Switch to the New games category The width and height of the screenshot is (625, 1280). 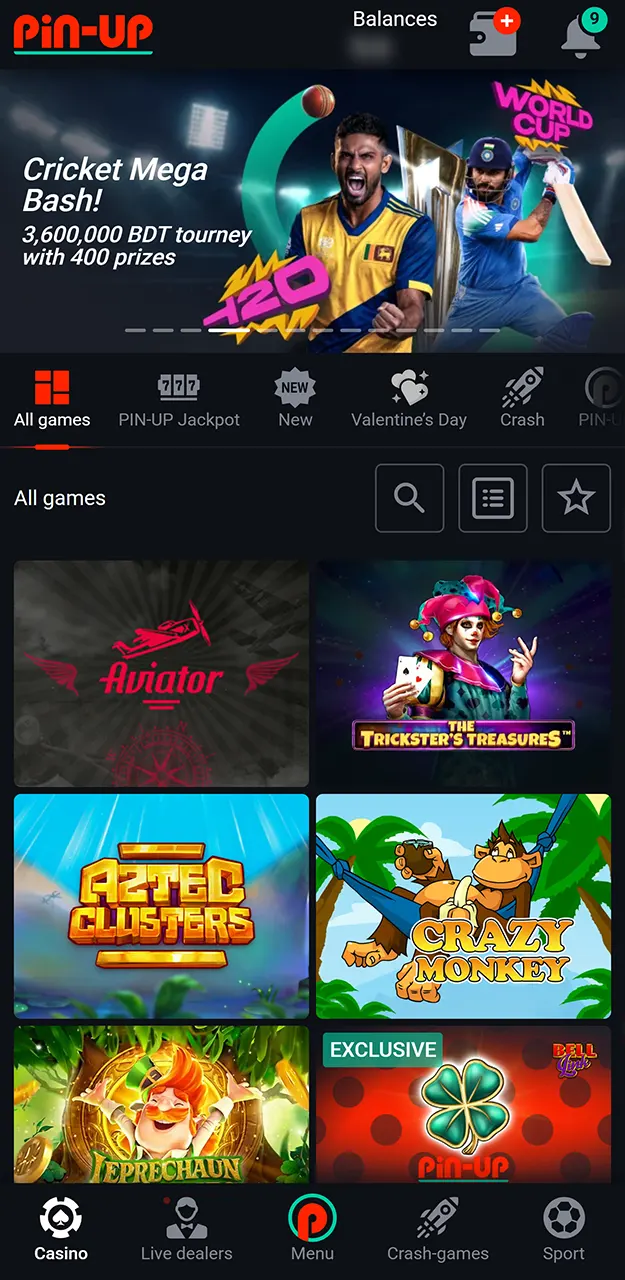[295, 399]
